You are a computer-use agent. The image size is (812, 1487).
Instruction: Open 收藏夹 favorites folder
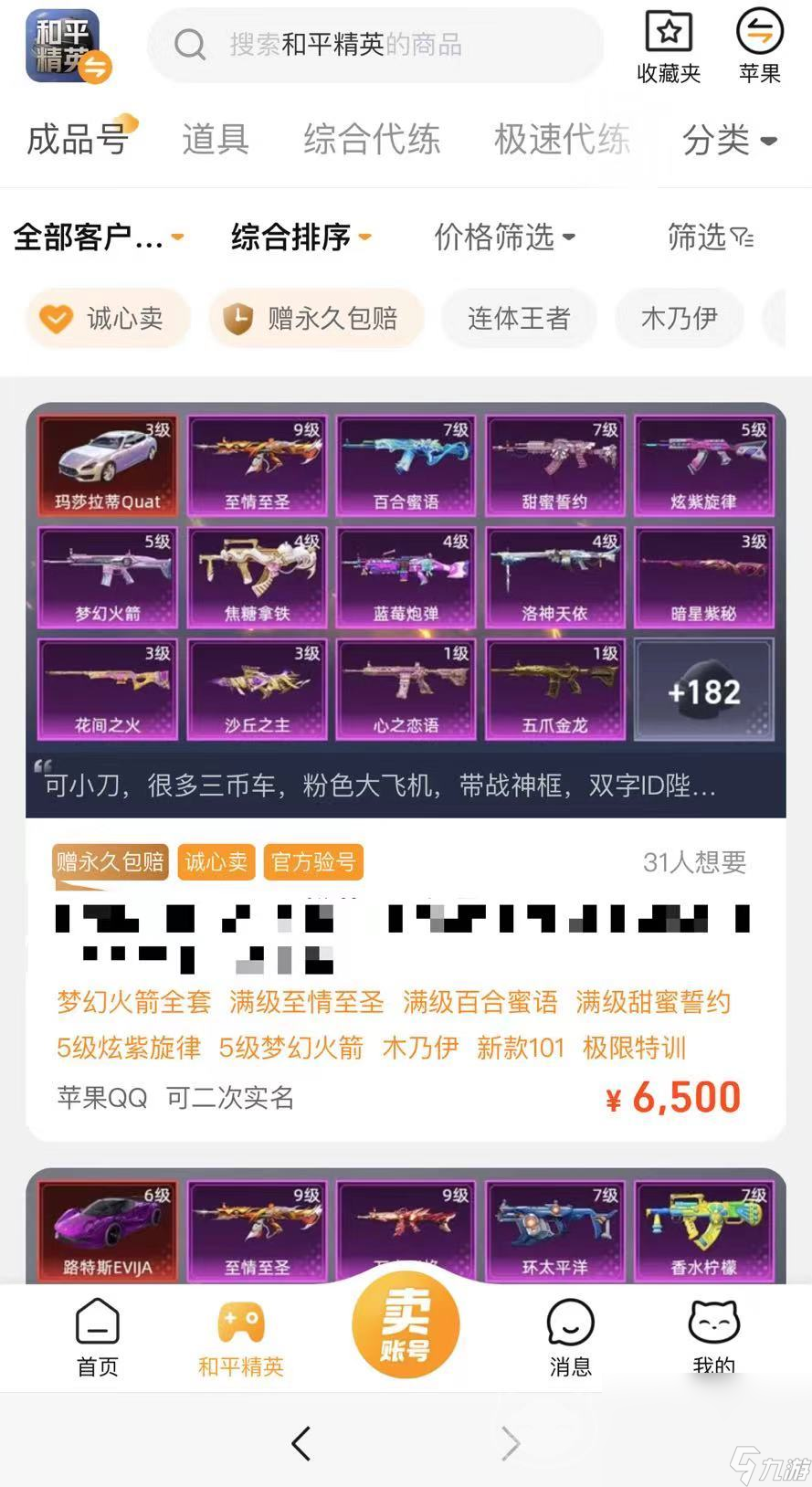coord(669,47)
